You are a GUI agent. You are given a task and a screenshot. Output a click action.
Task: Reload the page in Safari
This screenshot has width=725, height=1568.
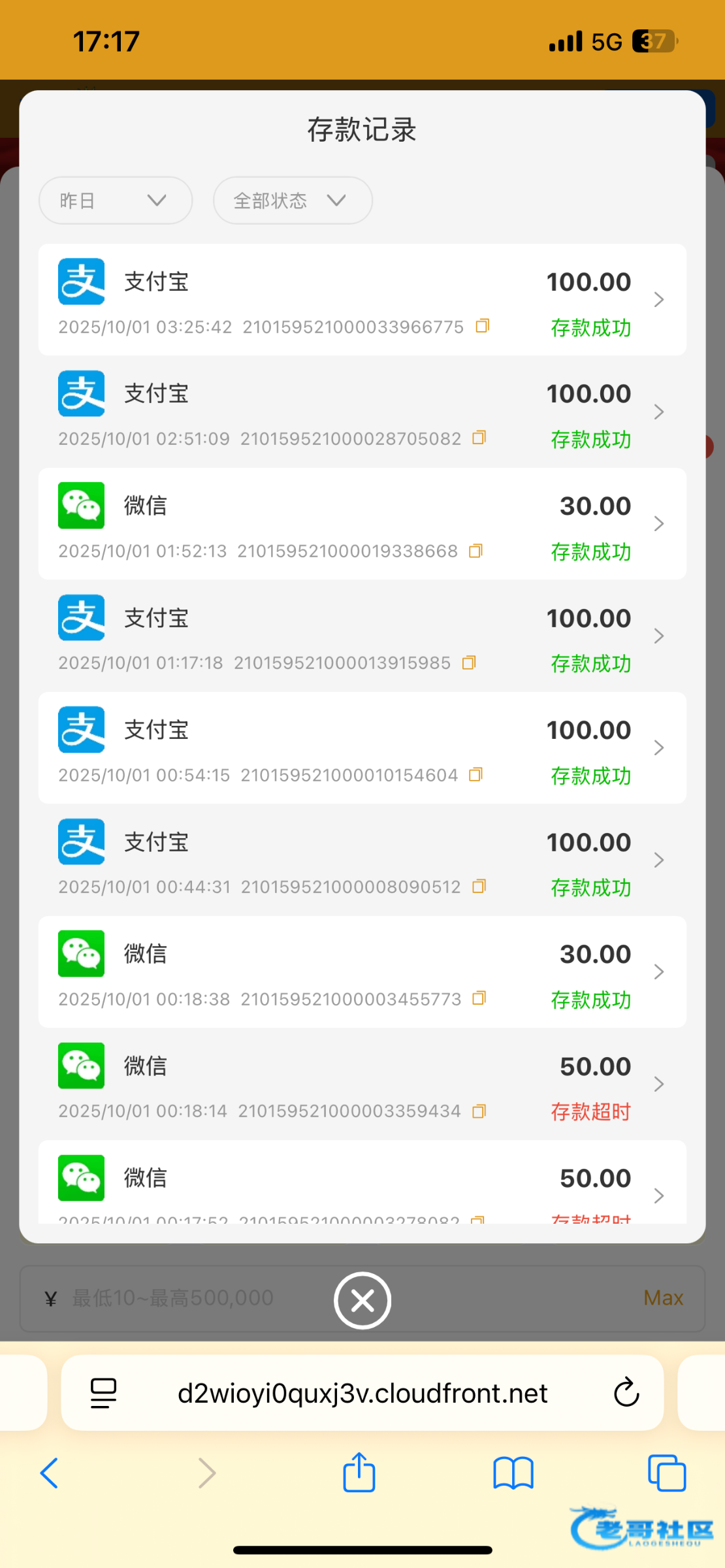coord(626,1393)
